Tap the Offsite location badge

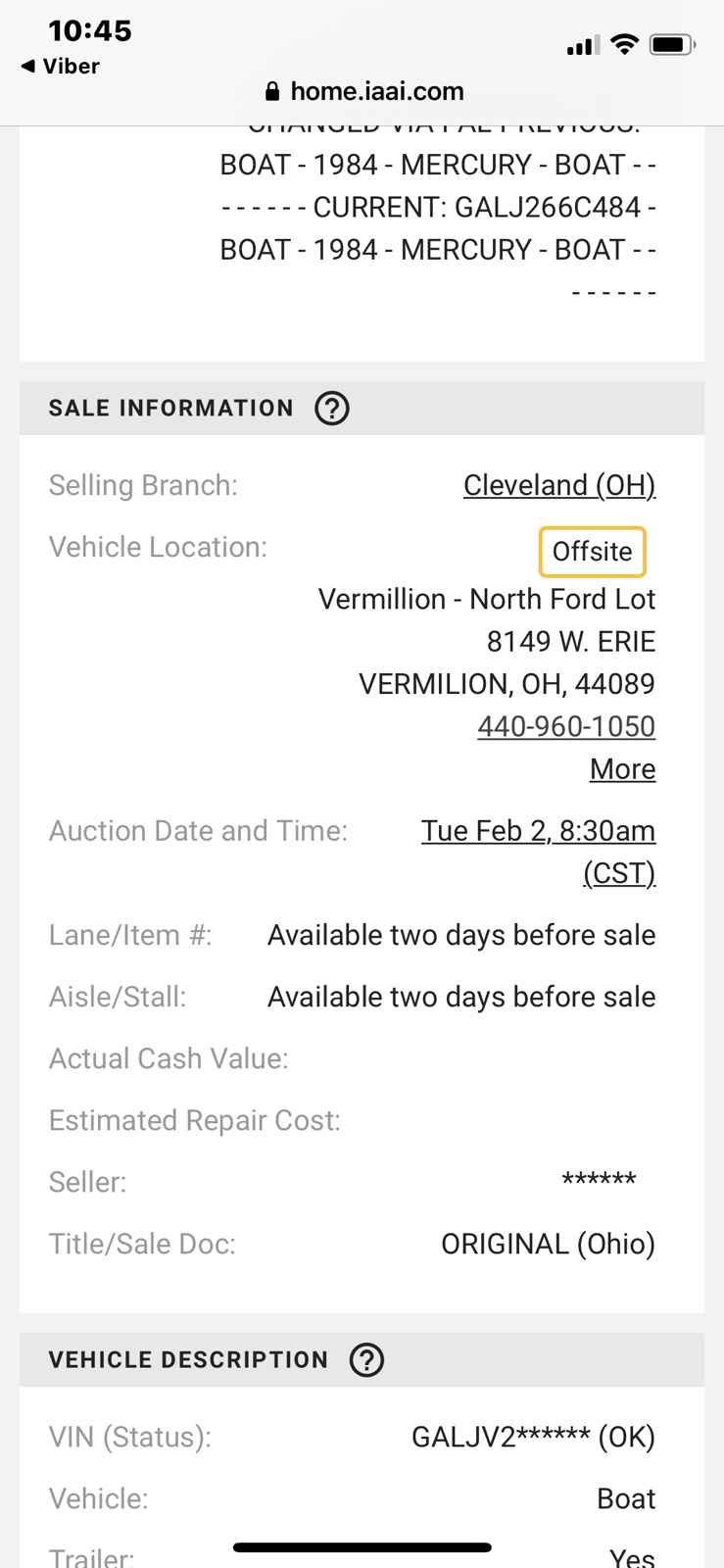point(592,551)
